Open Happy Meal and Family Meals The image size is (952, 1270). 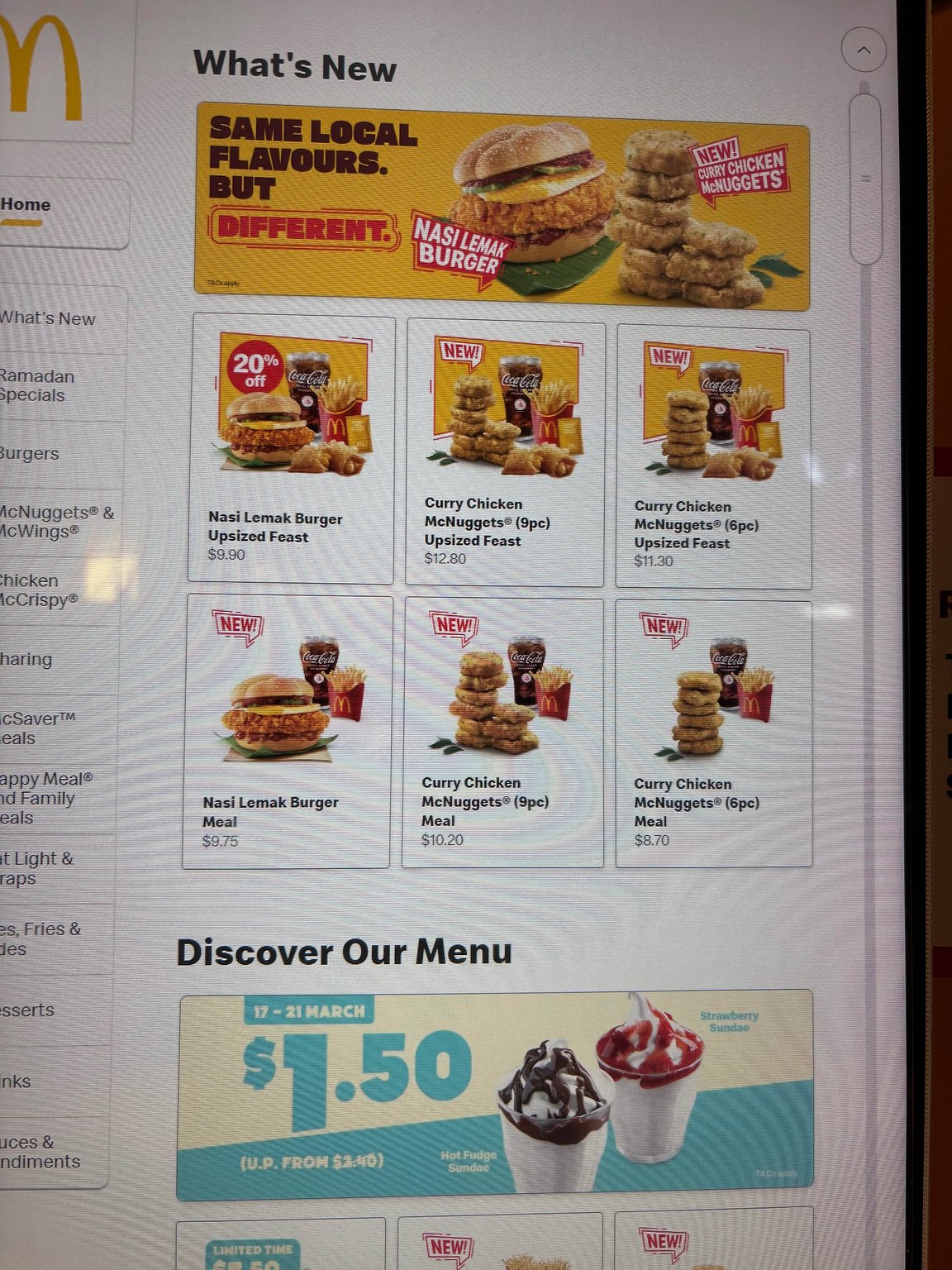[x=45, y=798]
